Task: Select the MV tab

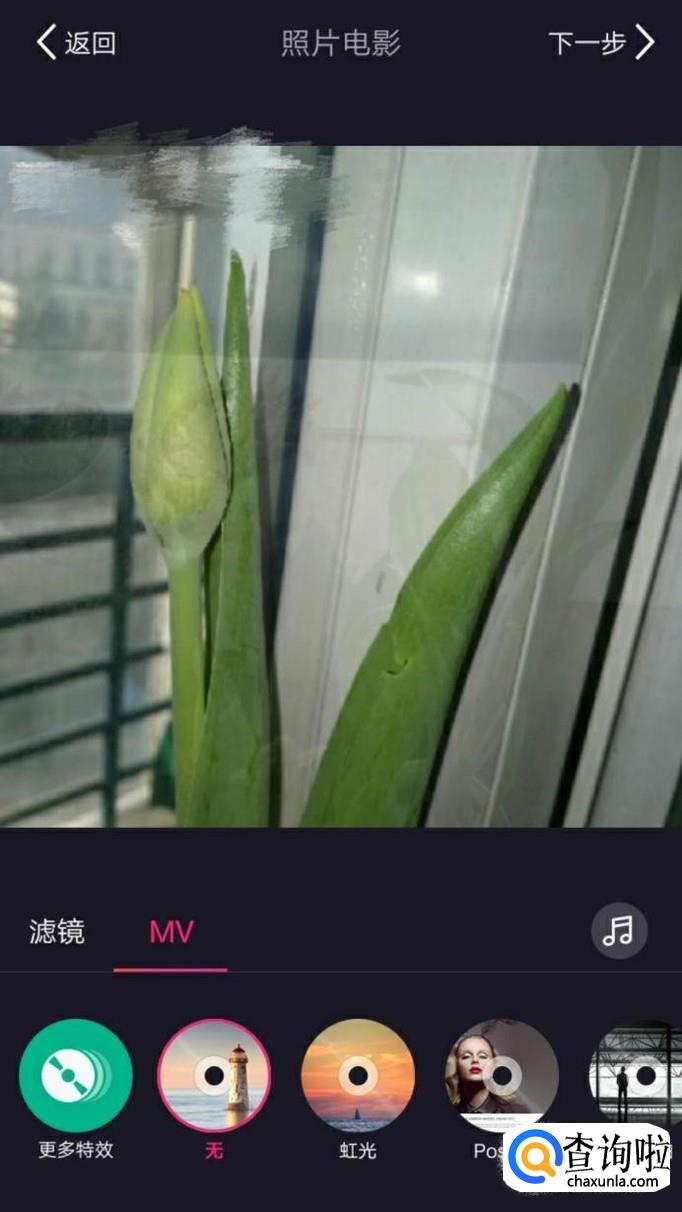Action: click(171, 932)
